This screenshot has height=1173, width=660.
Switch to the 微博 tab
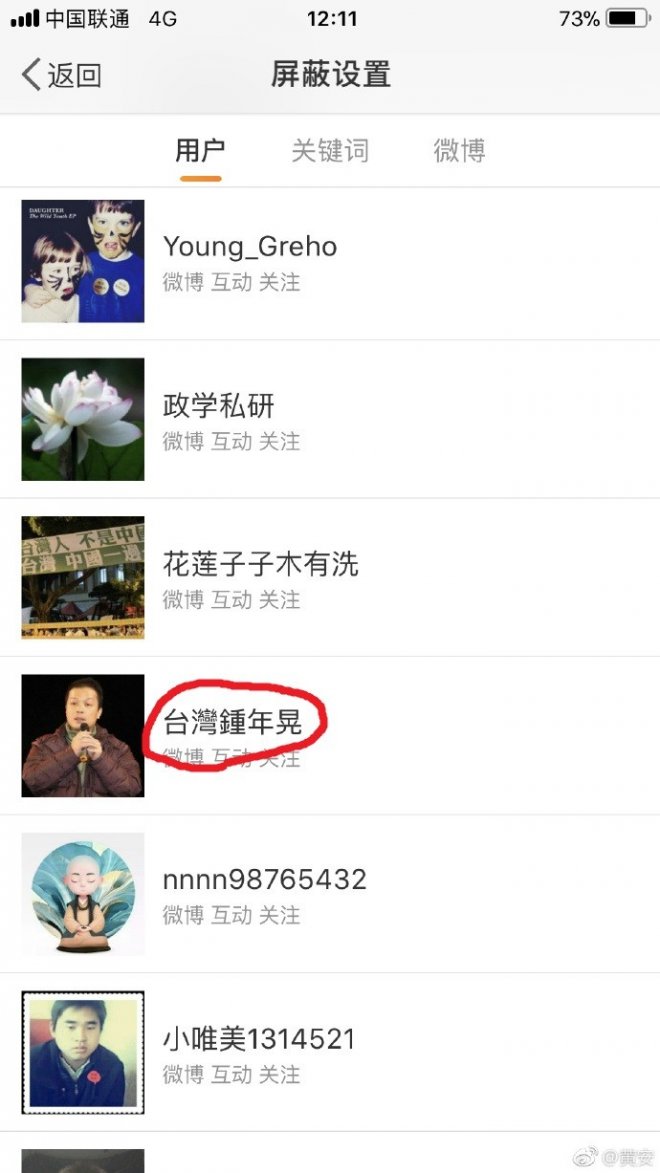[459, 151]
